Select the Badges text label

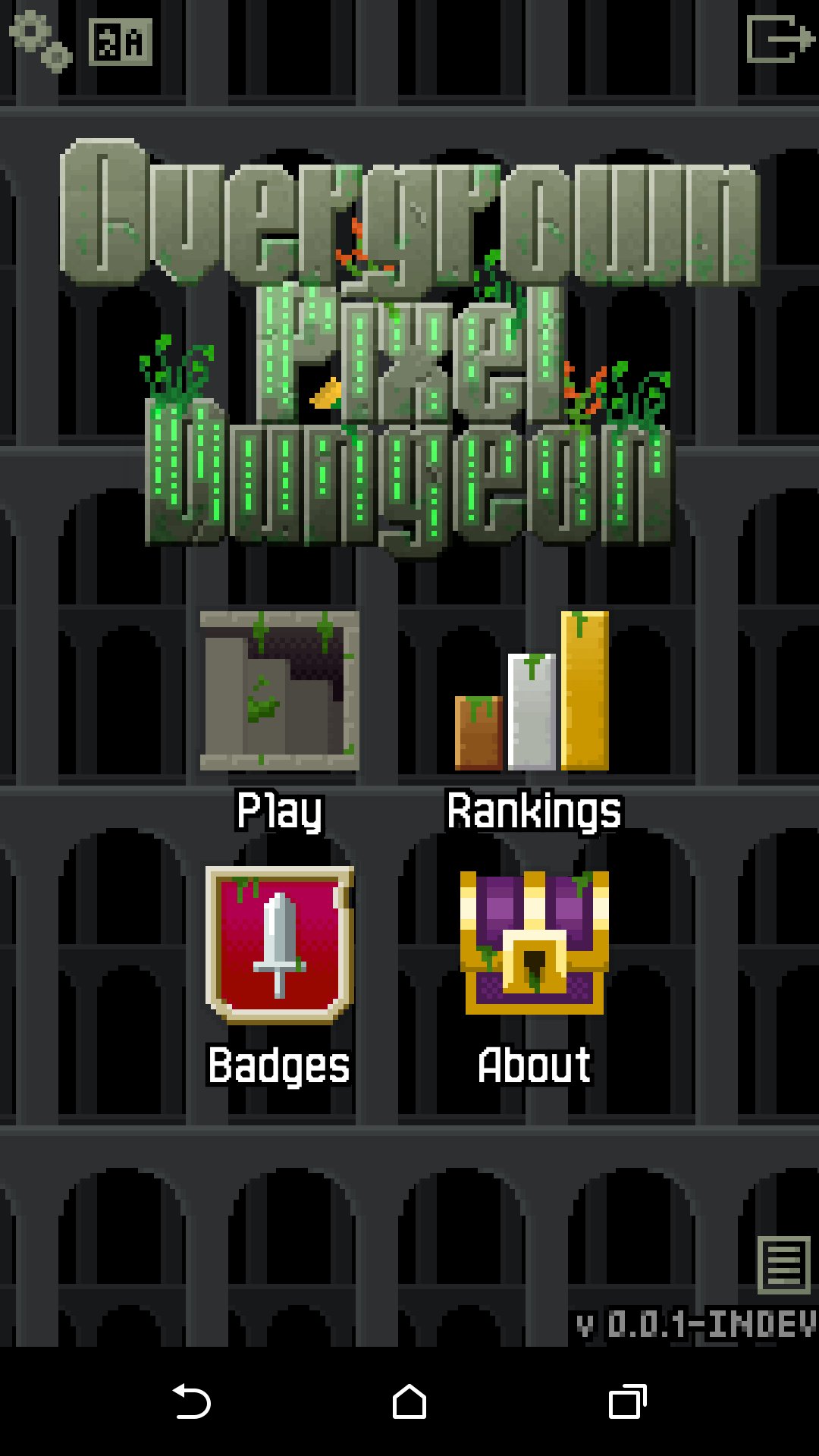[279, 1065]
